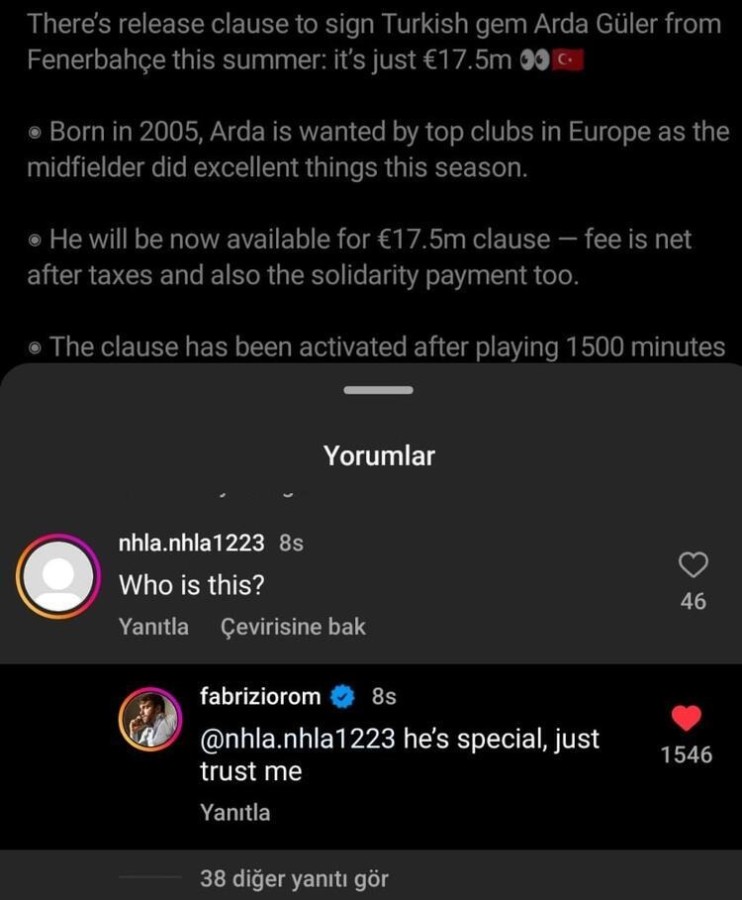Viewport: 742px width, 900px height.
Task: See translation via Çevirisine bak
Action: (292, 627)
